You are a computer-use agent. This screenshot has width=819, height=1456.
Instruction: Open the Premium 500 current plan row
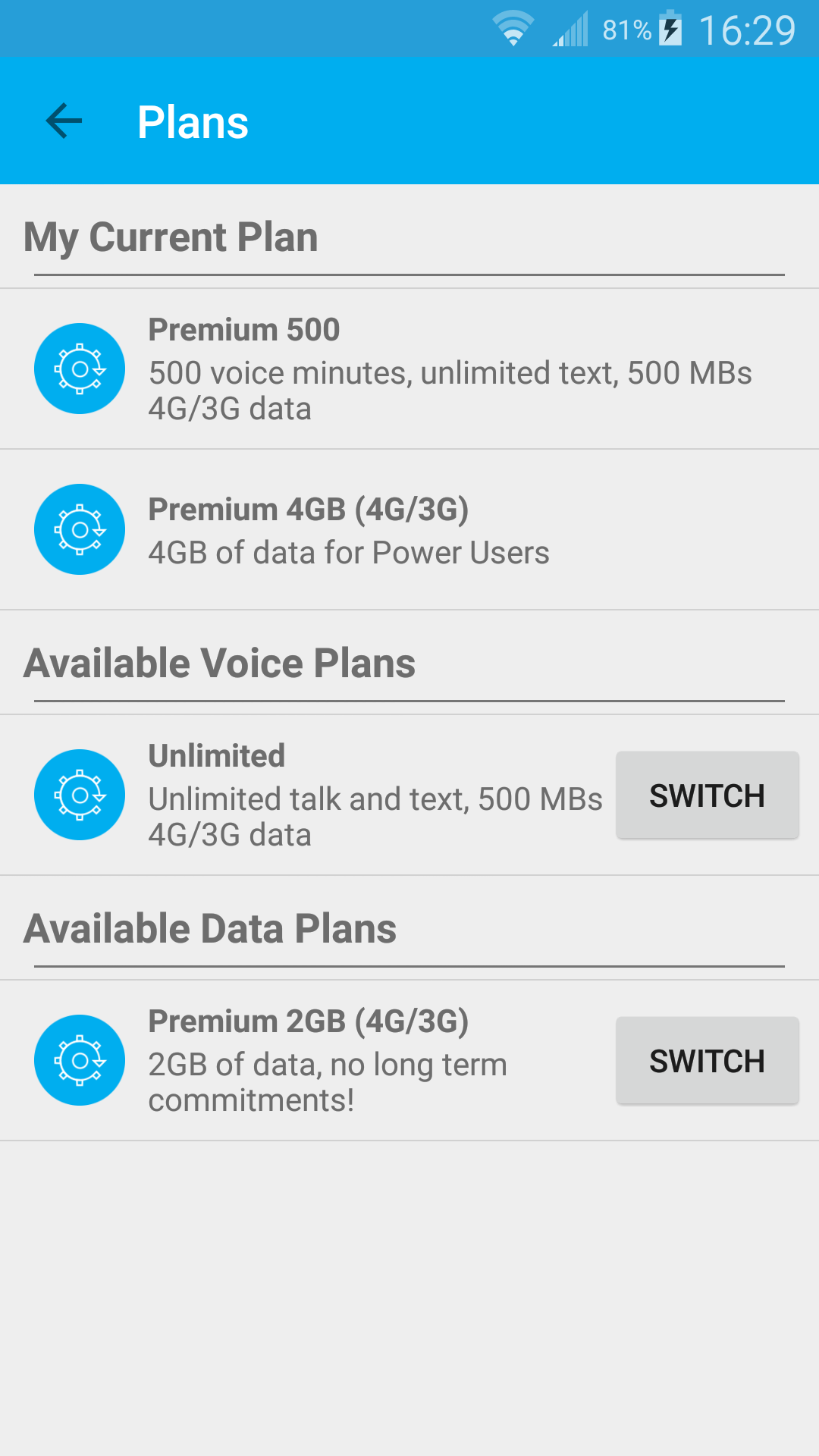(x=409, y=369)
